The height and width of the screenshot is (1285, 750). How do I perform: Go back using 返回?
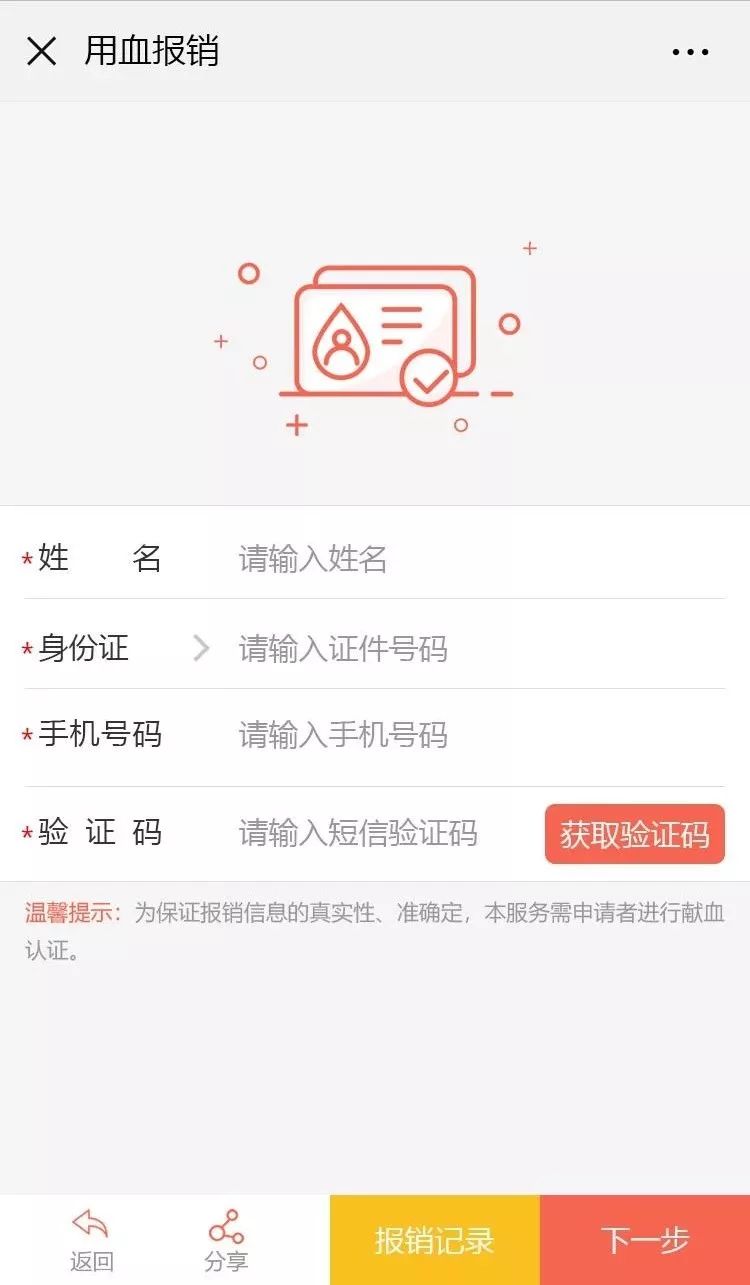(x=90, y=1240)
